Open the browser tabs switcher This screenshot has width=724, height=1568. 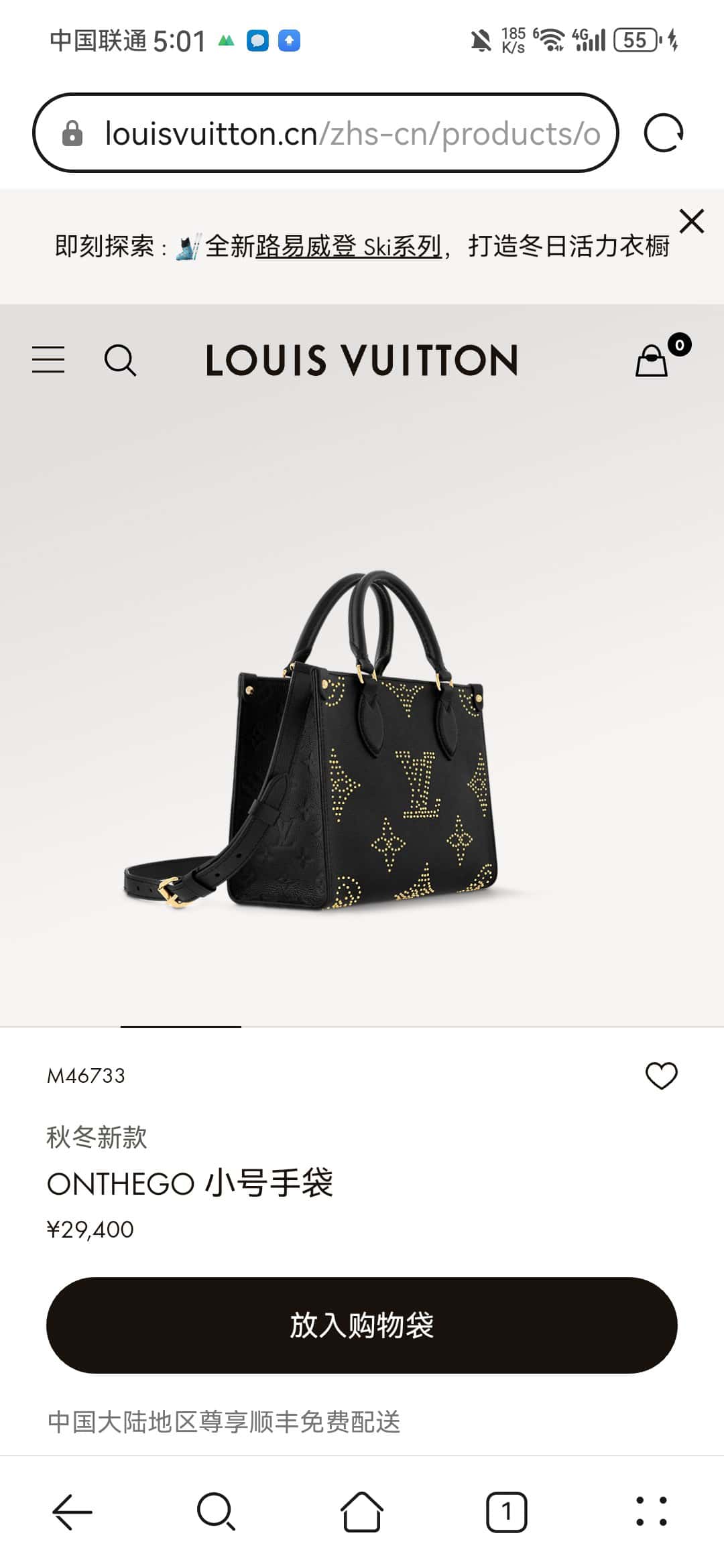click(506, 1512)
